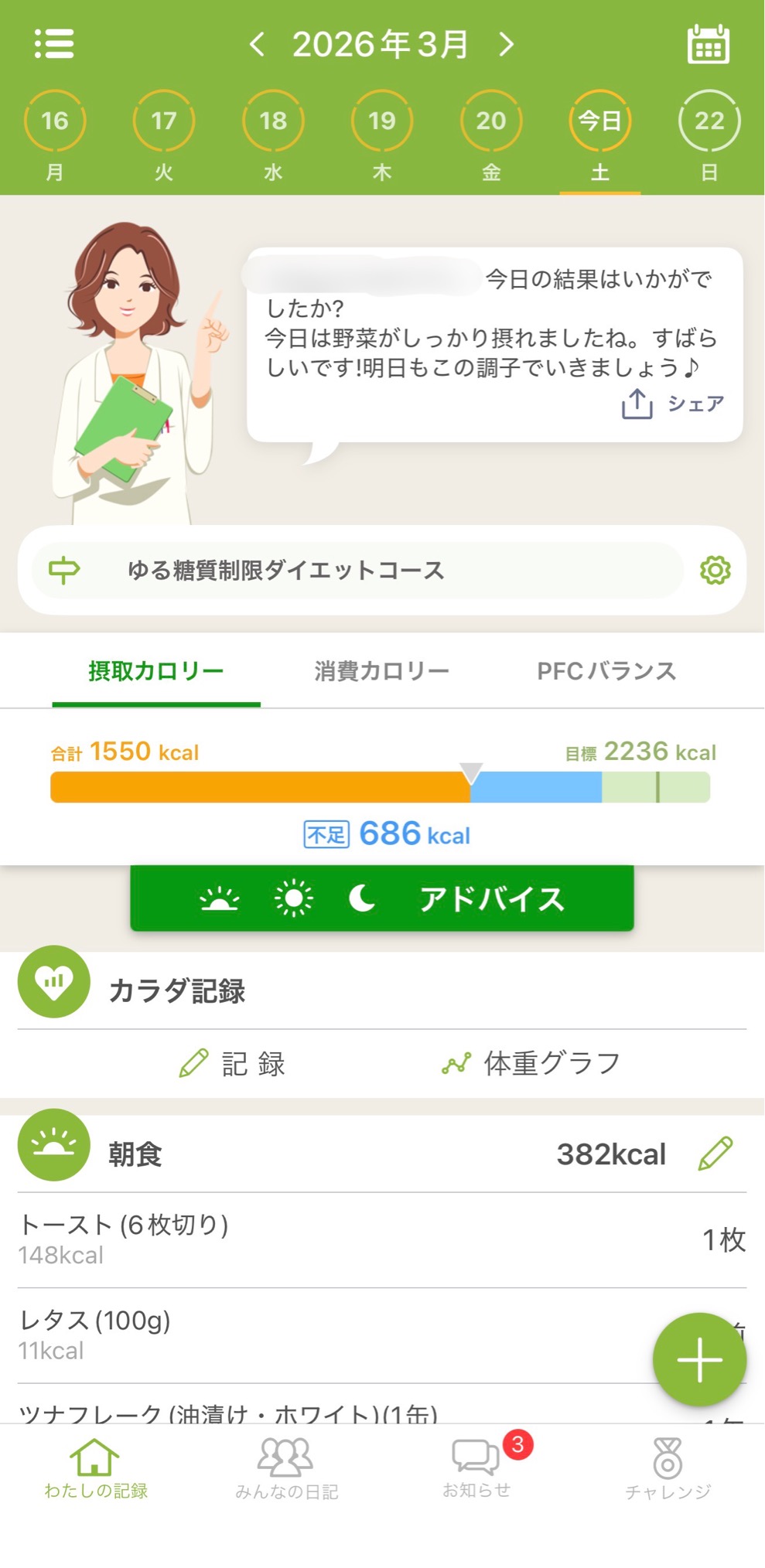Viewport: 765px width, 1568px height.
Task: Switch to the 消費カロリー tab
Action: [381, 671]
